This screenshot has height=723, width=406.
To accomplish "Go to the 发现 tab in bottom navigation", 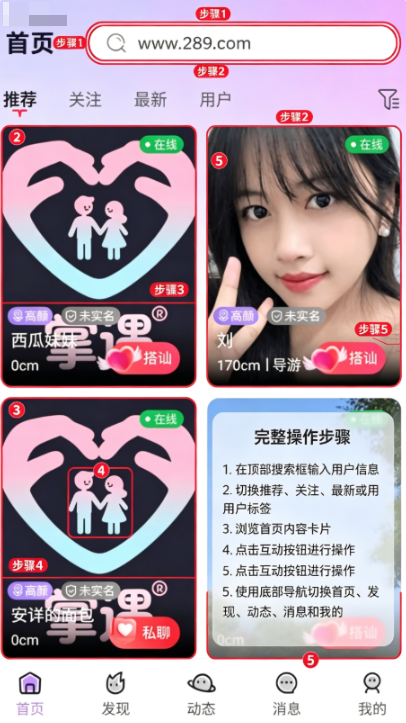I will (115, 694).
